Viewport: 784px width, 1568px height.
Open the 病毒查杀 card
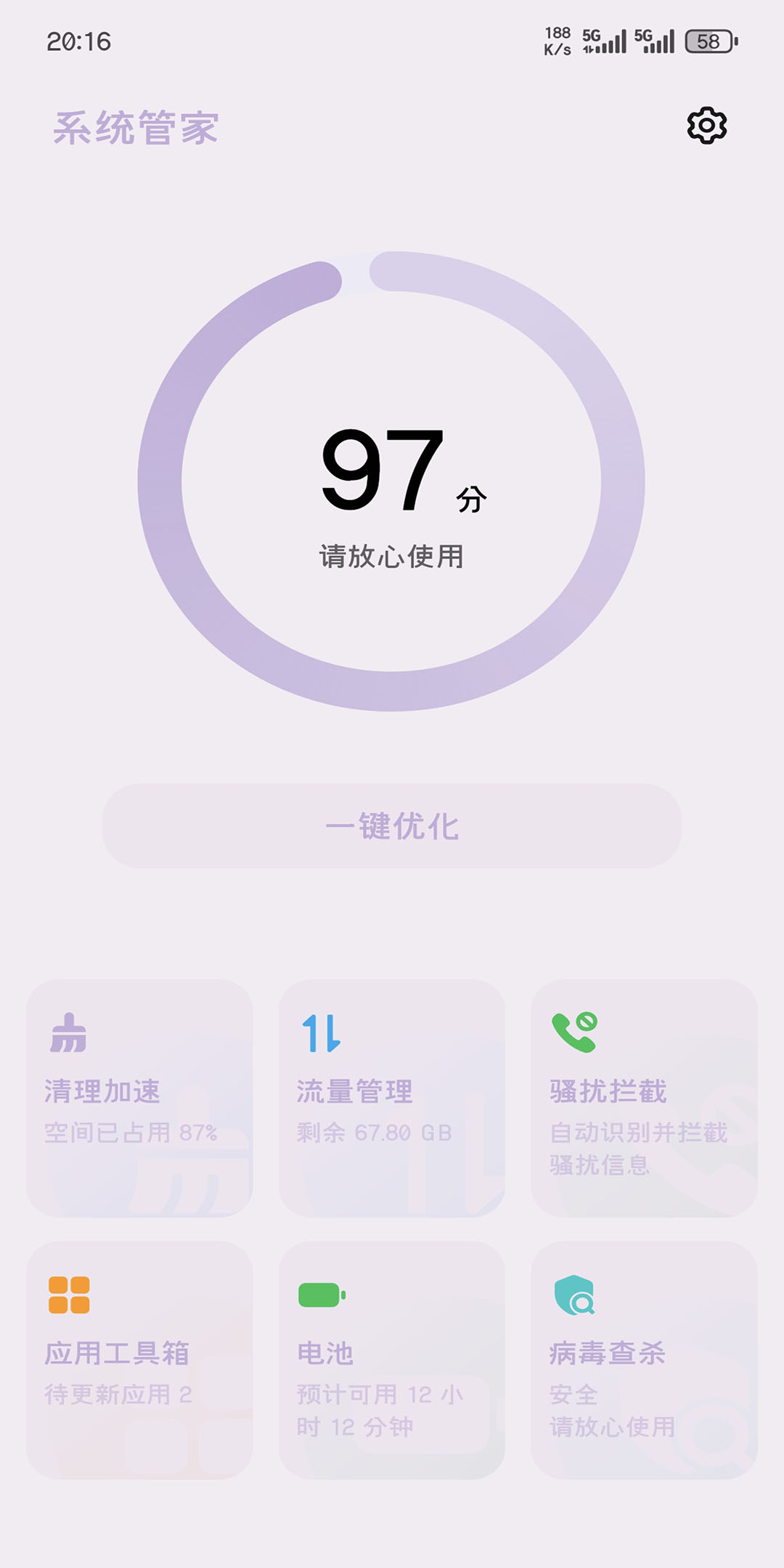pos(644,1359)
